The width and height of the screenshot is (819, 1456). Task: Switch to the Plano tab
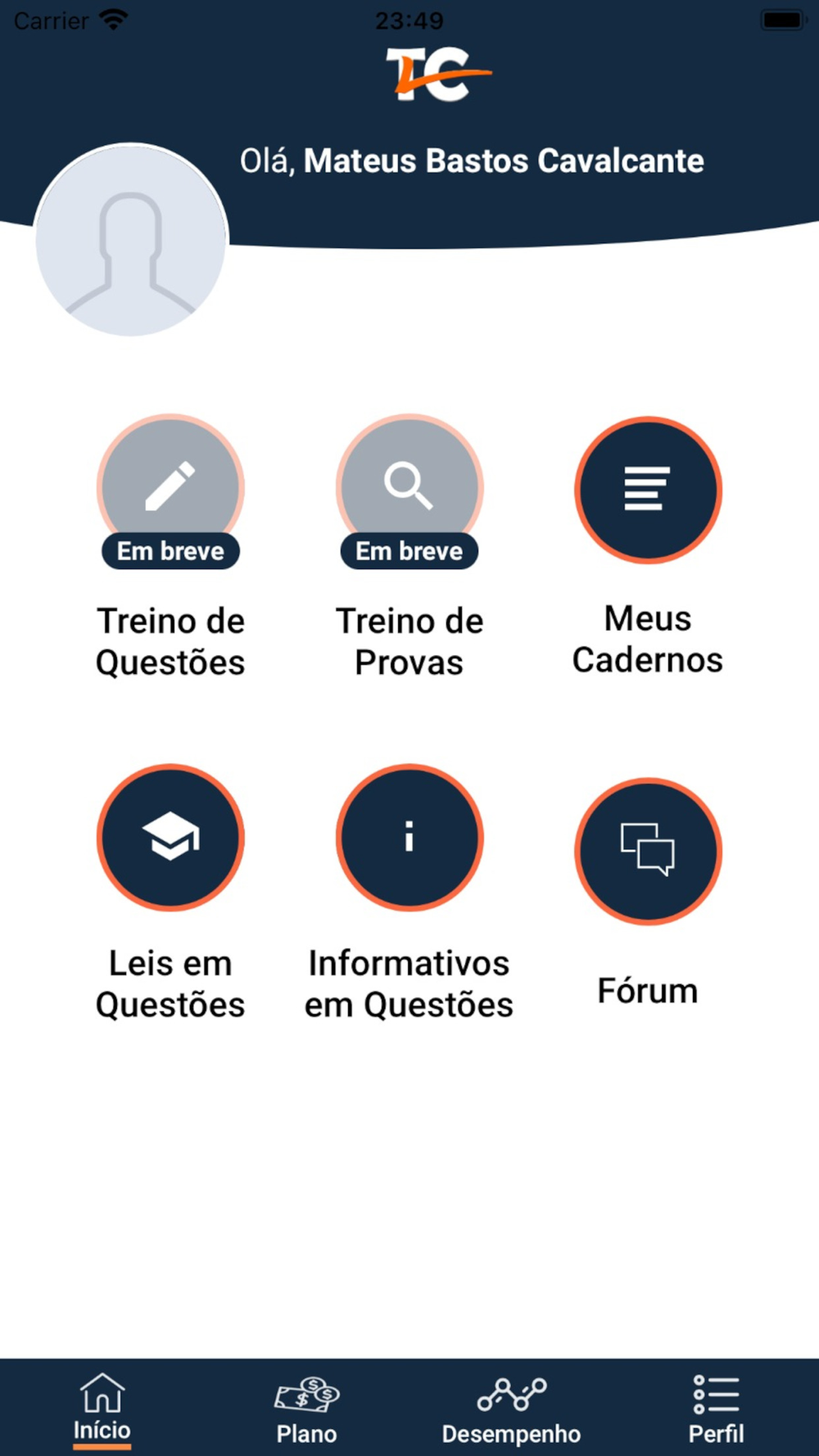tap(306, 1409)
